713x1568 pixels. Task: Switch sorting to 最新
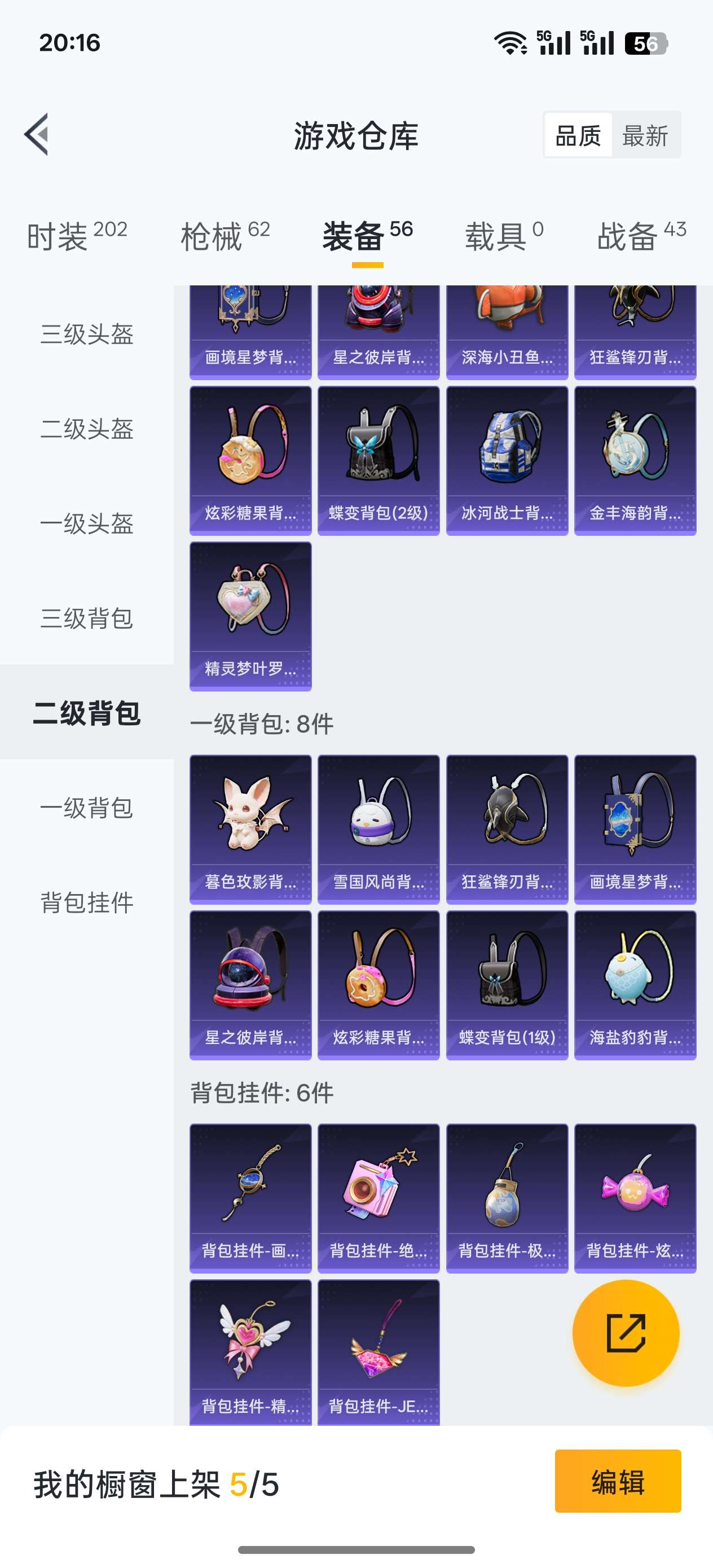(x=645, y=136)
